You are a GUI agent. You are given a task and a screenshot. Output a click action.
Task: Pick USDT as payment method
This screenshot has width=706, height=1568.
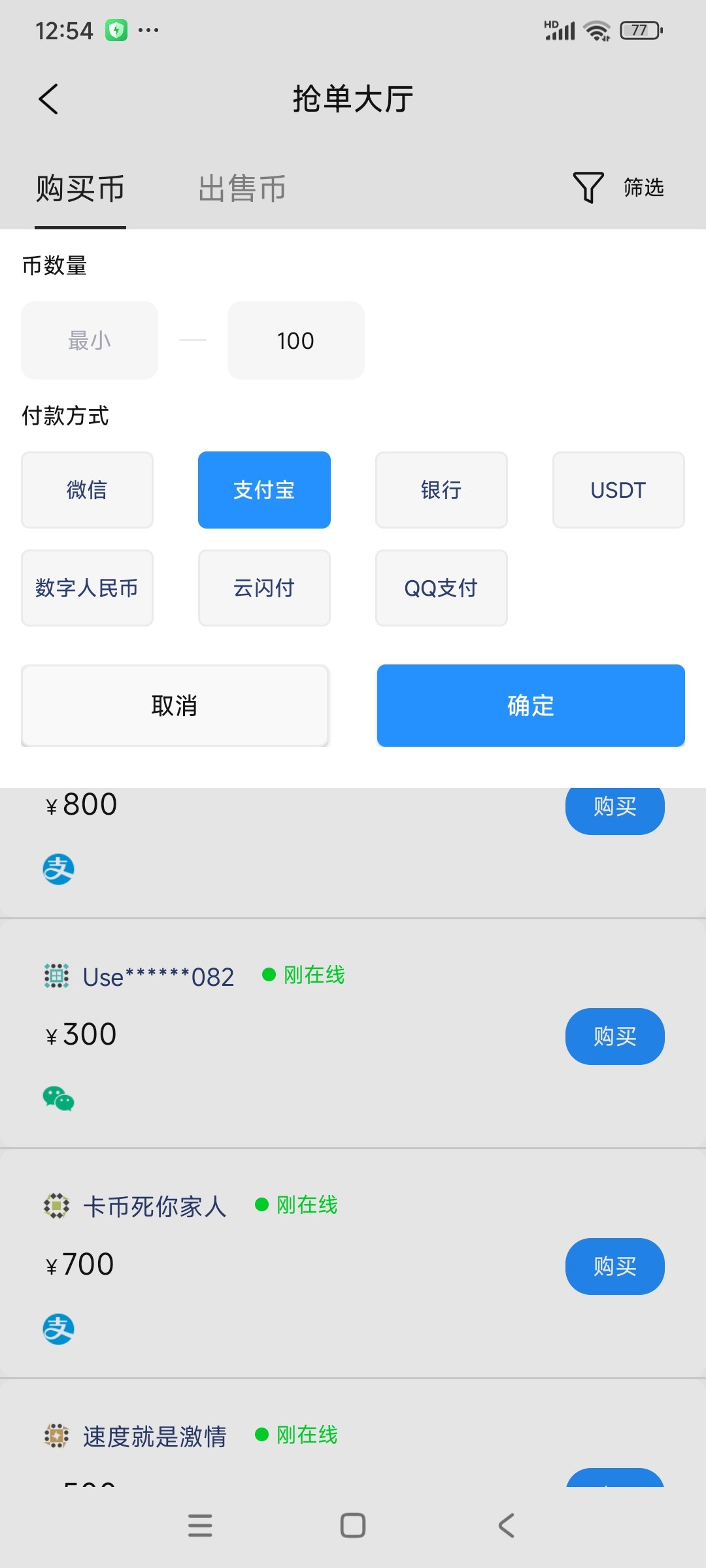click(x=618, y=490)
